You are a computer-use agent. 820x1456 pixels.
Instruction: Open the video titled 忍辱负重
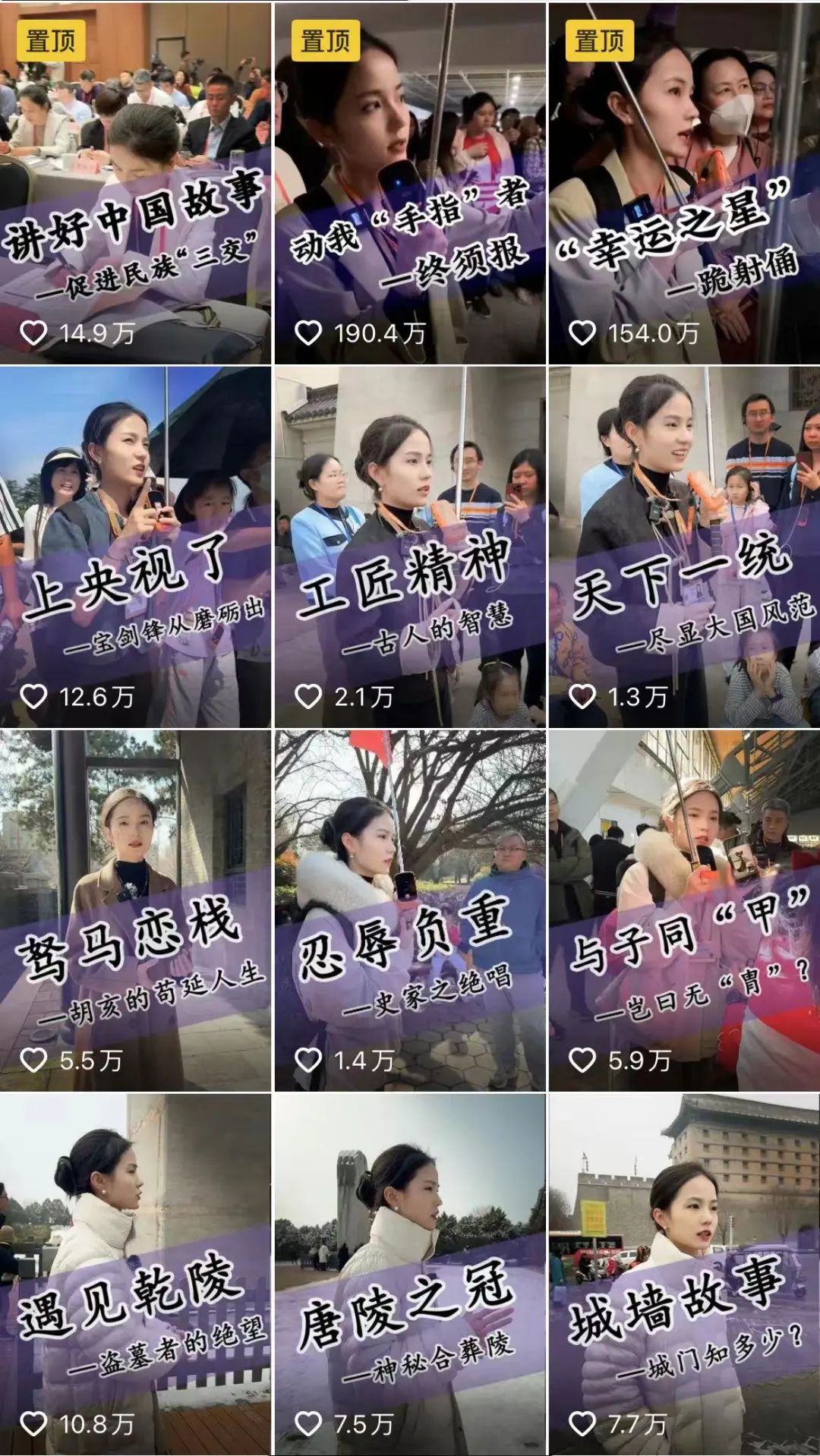410,911
